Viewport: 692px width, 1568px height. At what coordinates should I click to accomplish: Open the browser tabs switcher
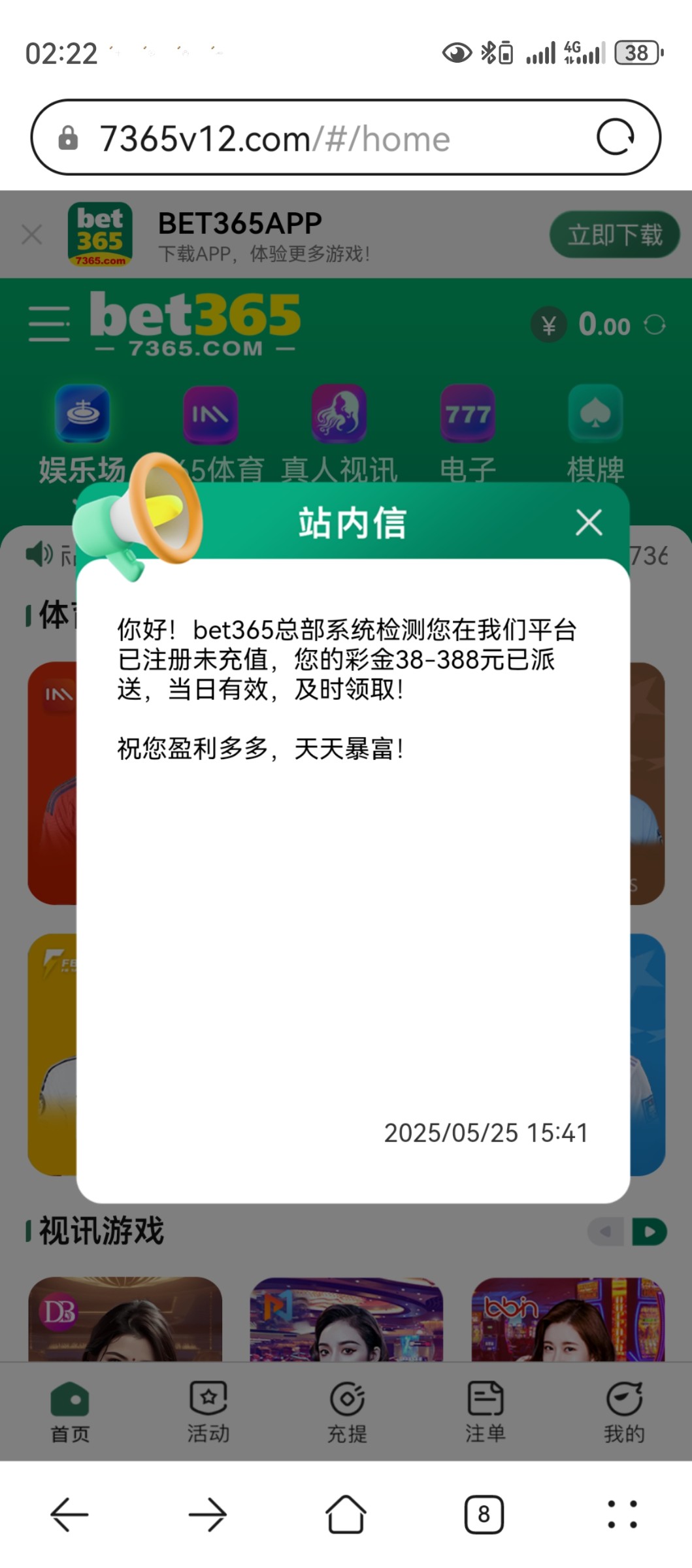tap(484, 1514)
